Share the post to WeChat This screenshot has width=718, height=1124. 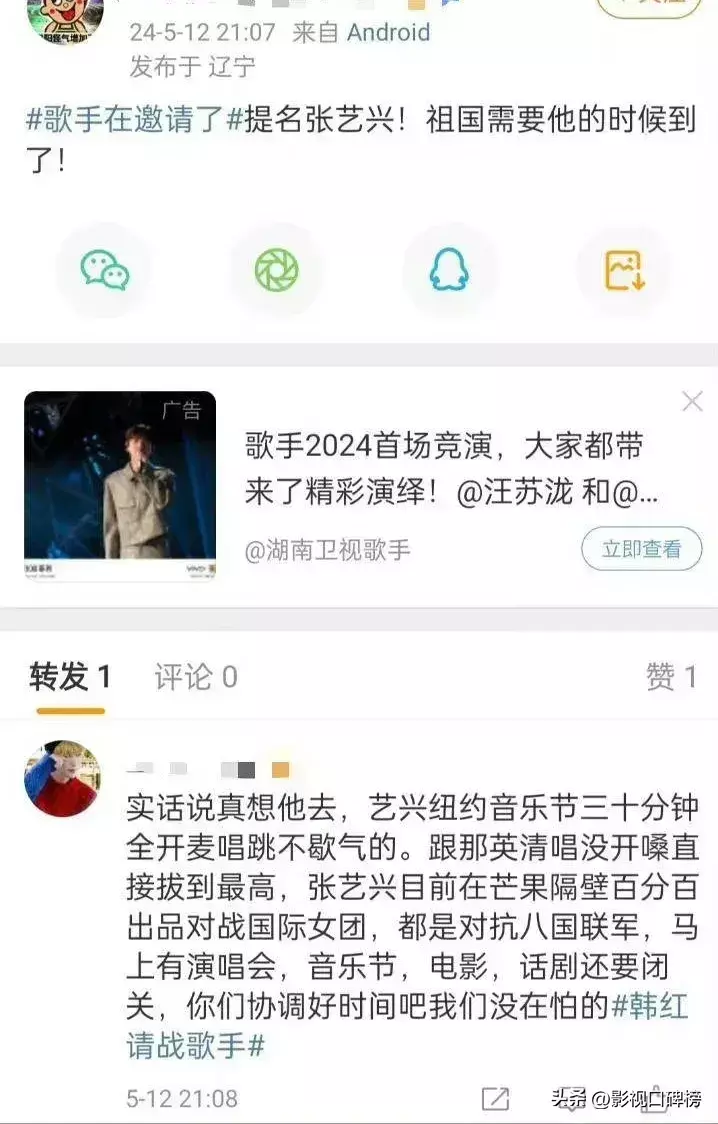(104, 270)
